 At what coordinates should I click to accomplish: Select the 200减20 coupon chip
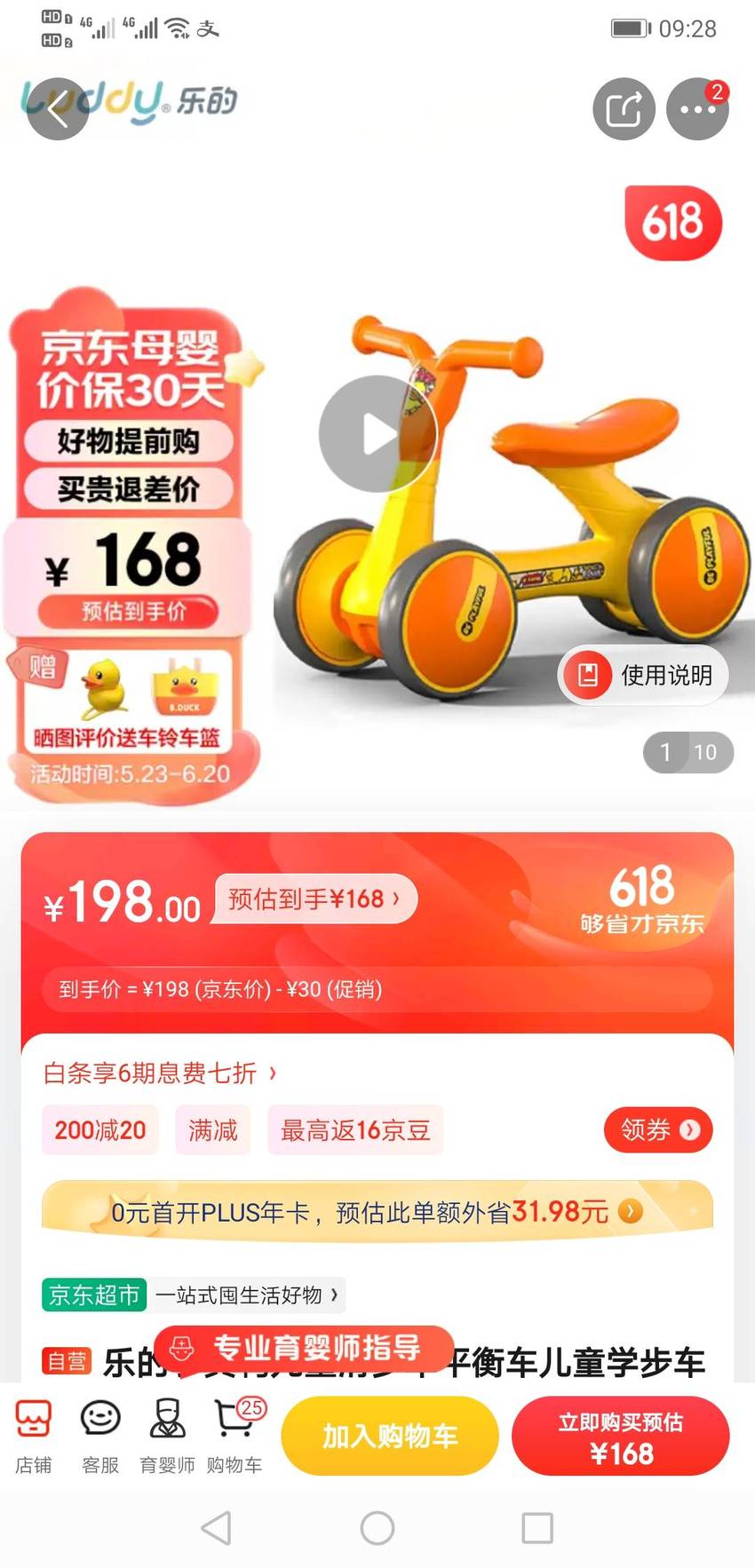[100, 1130]
